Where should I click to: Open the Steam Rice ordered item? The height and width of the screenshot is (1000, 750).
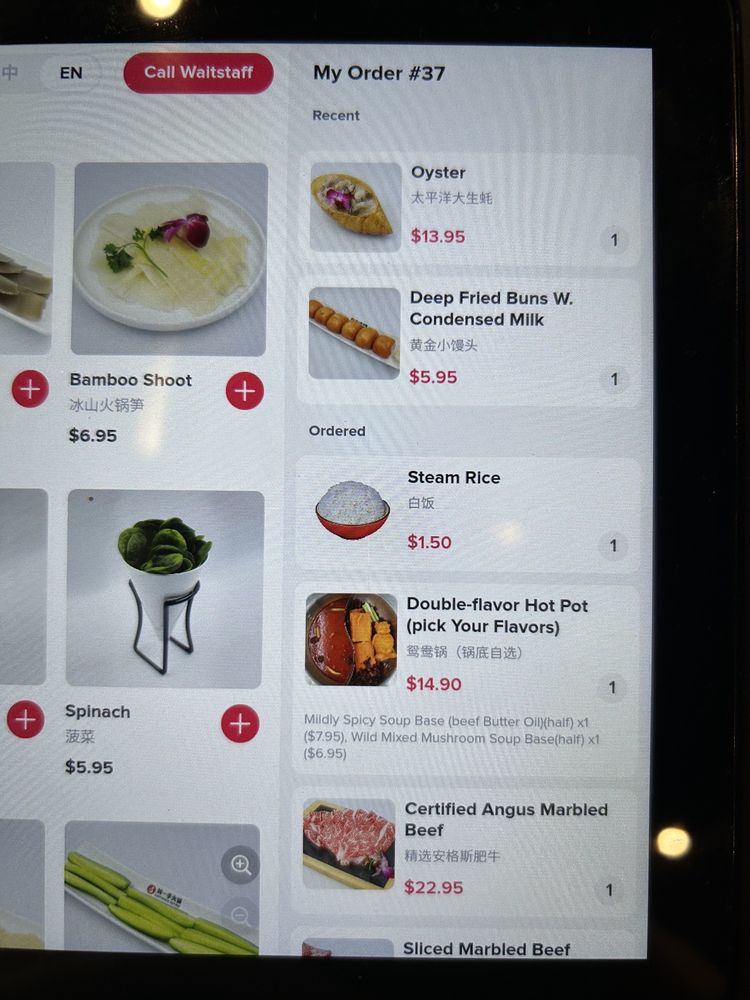[468, 514]
